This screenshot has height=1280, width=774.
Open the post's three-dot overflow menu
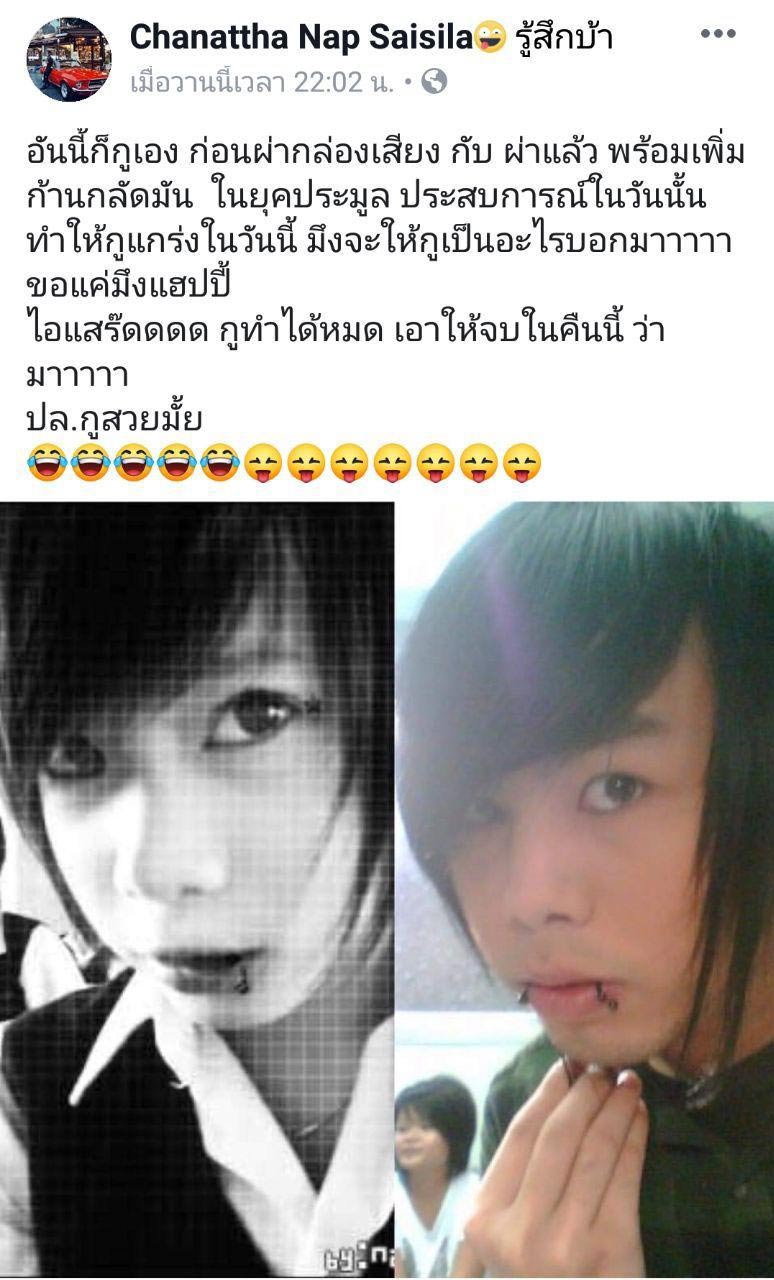(x=717, y=34)
